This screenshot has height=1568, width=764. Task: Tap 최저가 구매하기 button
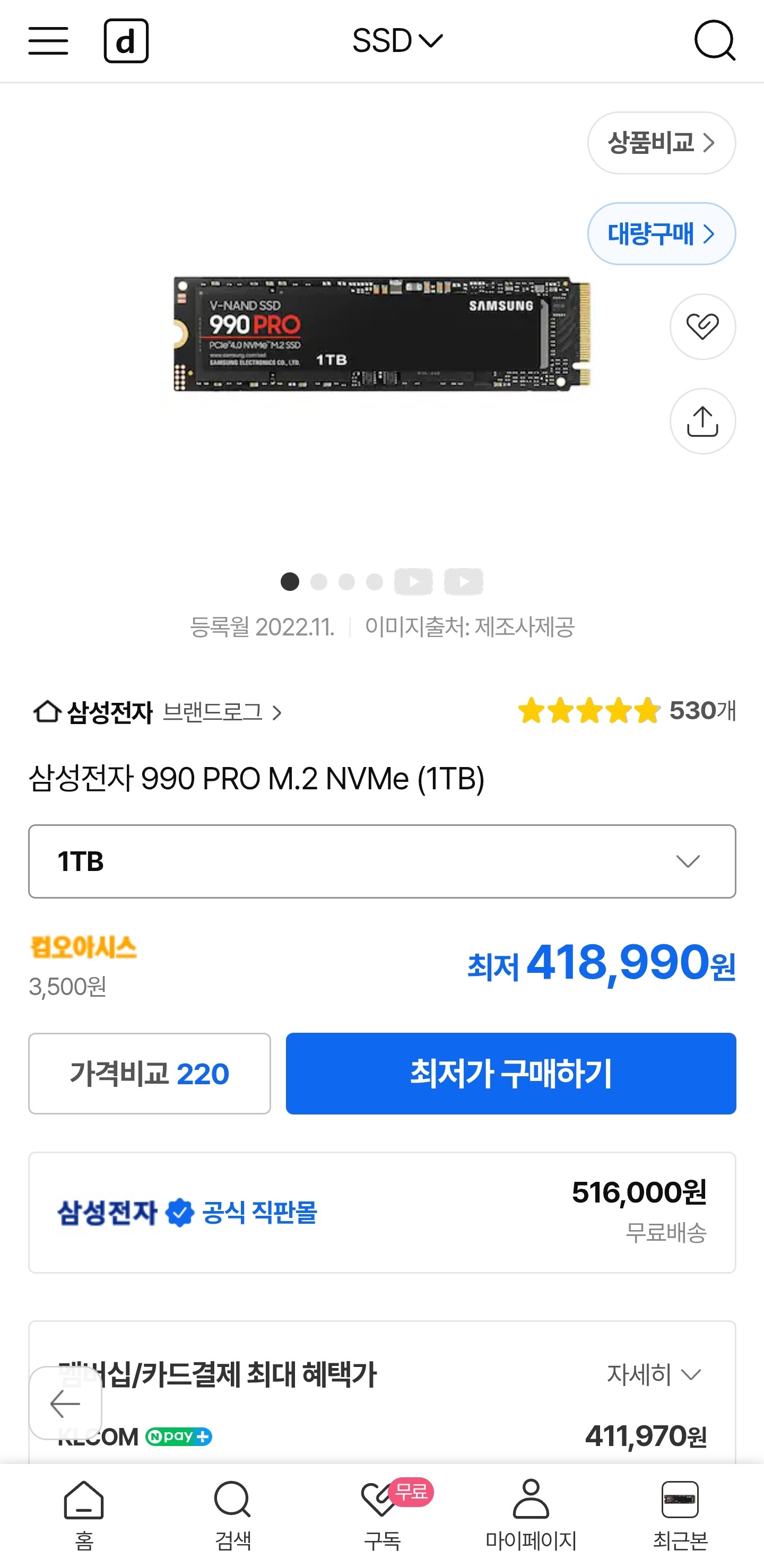pos(511,1073)
